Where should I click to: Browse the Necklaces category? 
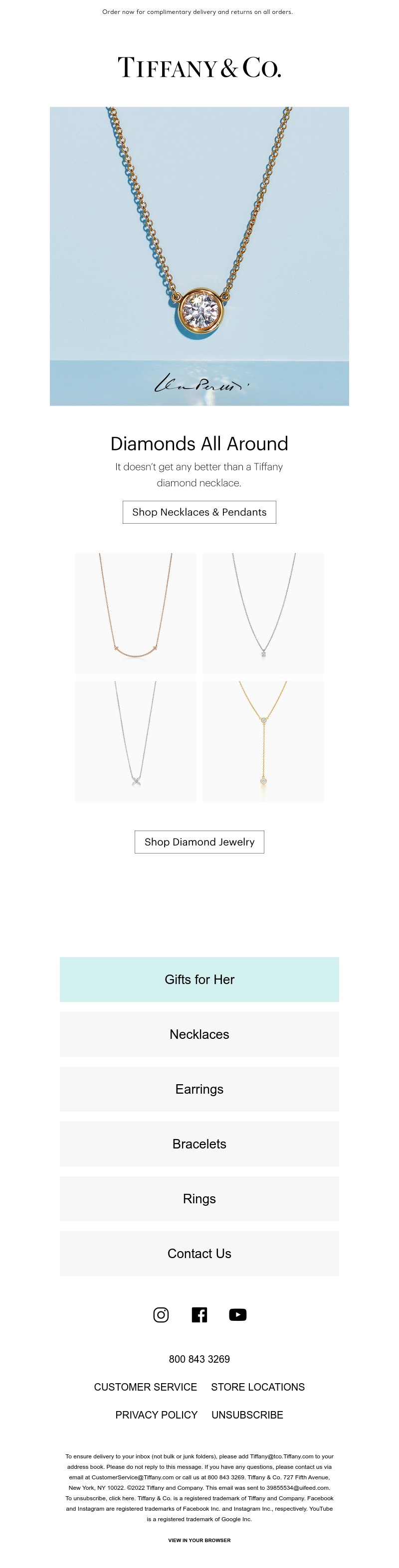[199, 1034]
